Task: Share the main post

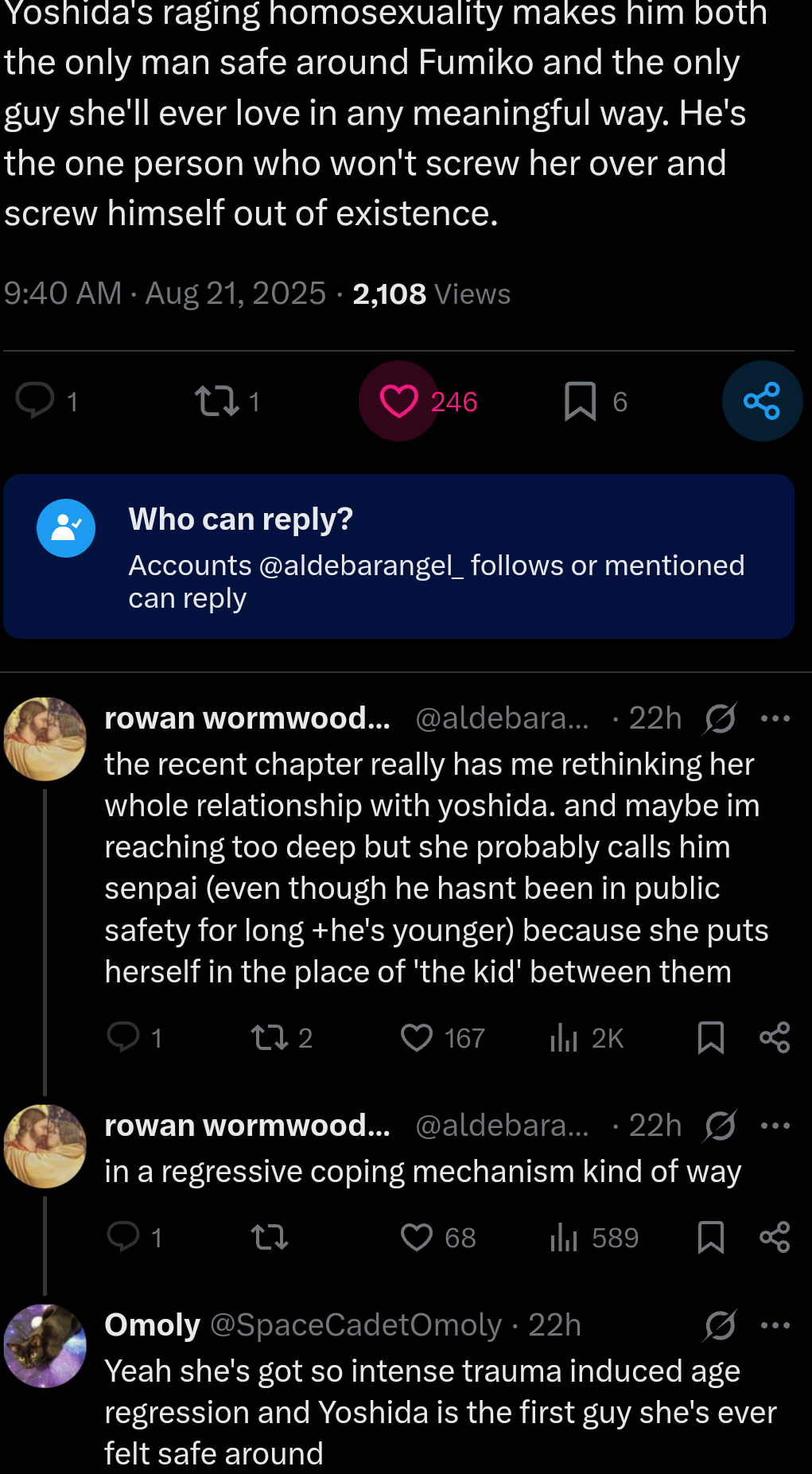Action: click(762, 401)
